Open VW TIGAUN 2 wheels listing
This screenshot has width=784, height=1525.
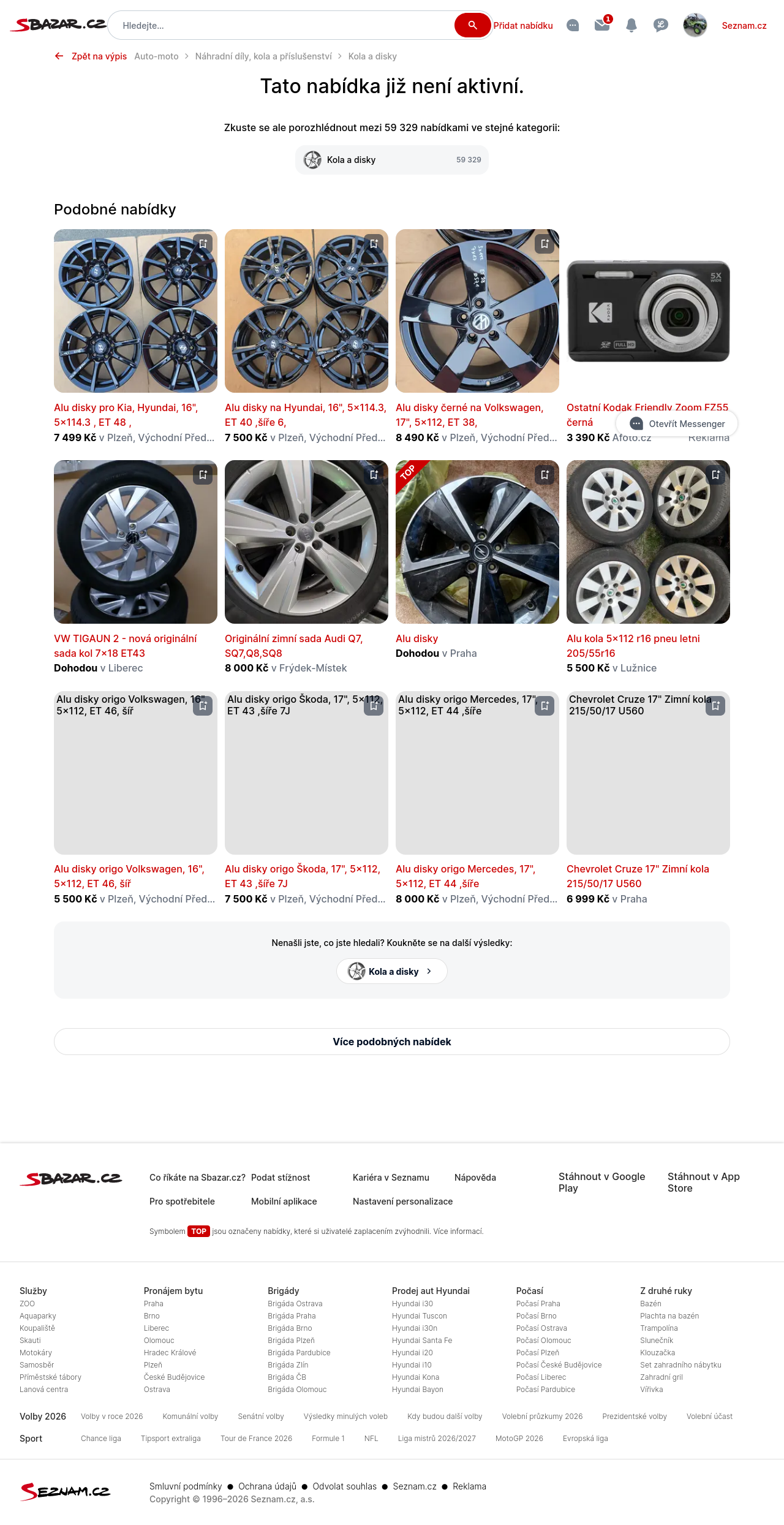point(125,646)
